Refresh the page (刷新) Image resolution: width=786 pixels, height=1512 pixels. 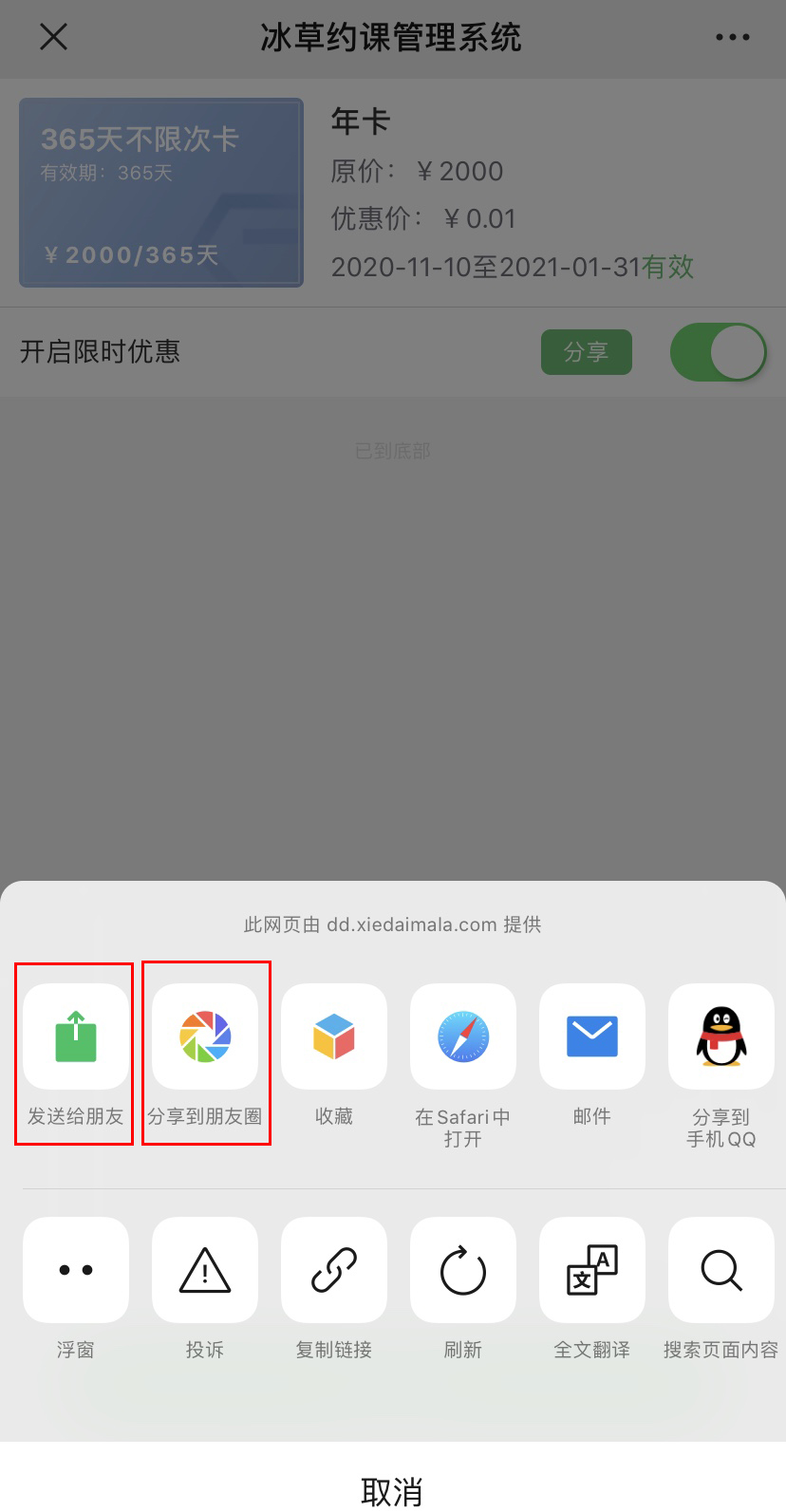pyautogui.click(x=463, y=1270)
